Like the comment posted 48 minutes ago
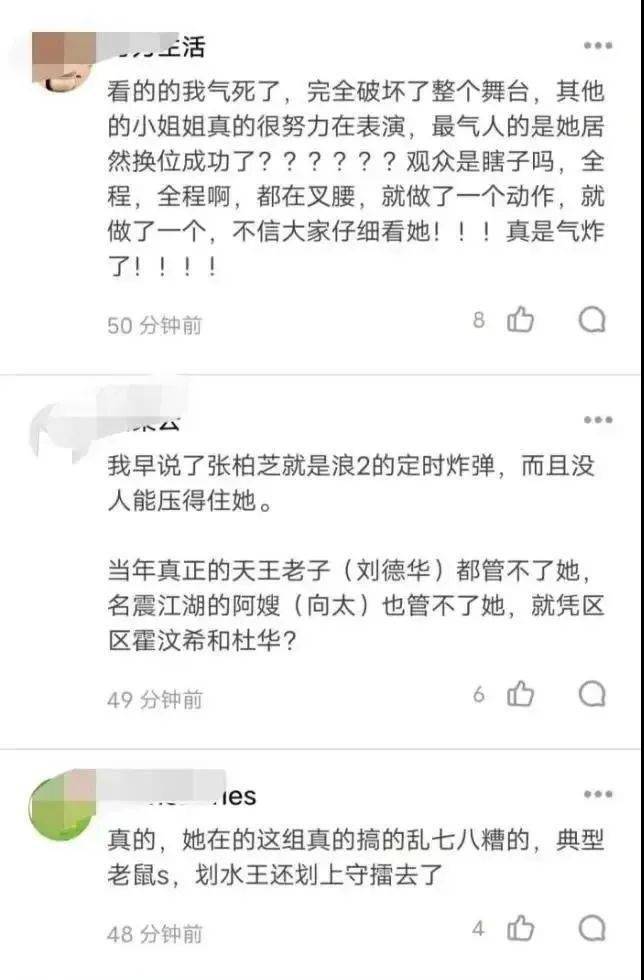644x980 pixels. click(520, 929)
